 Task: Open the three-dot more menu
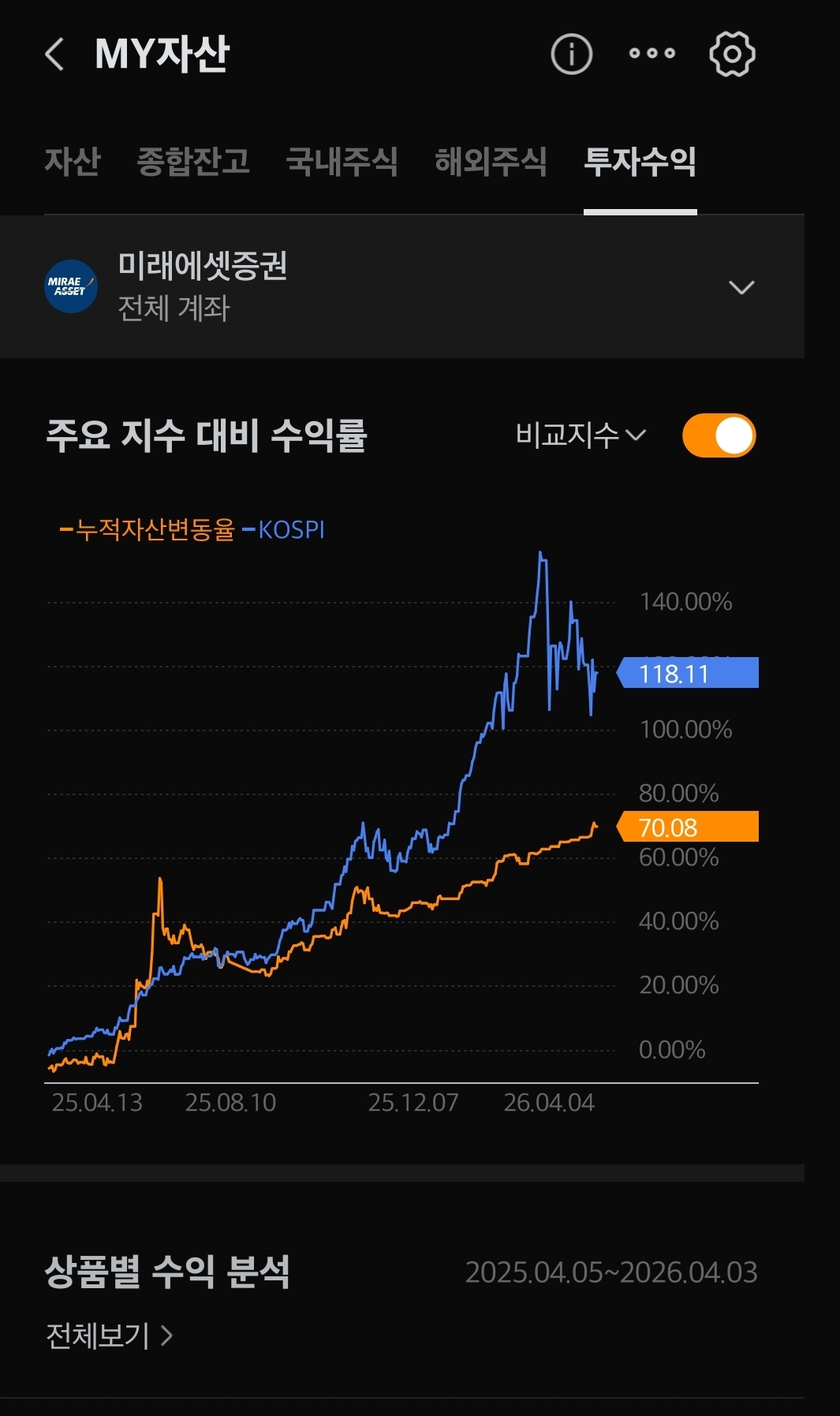pos(651,54)
